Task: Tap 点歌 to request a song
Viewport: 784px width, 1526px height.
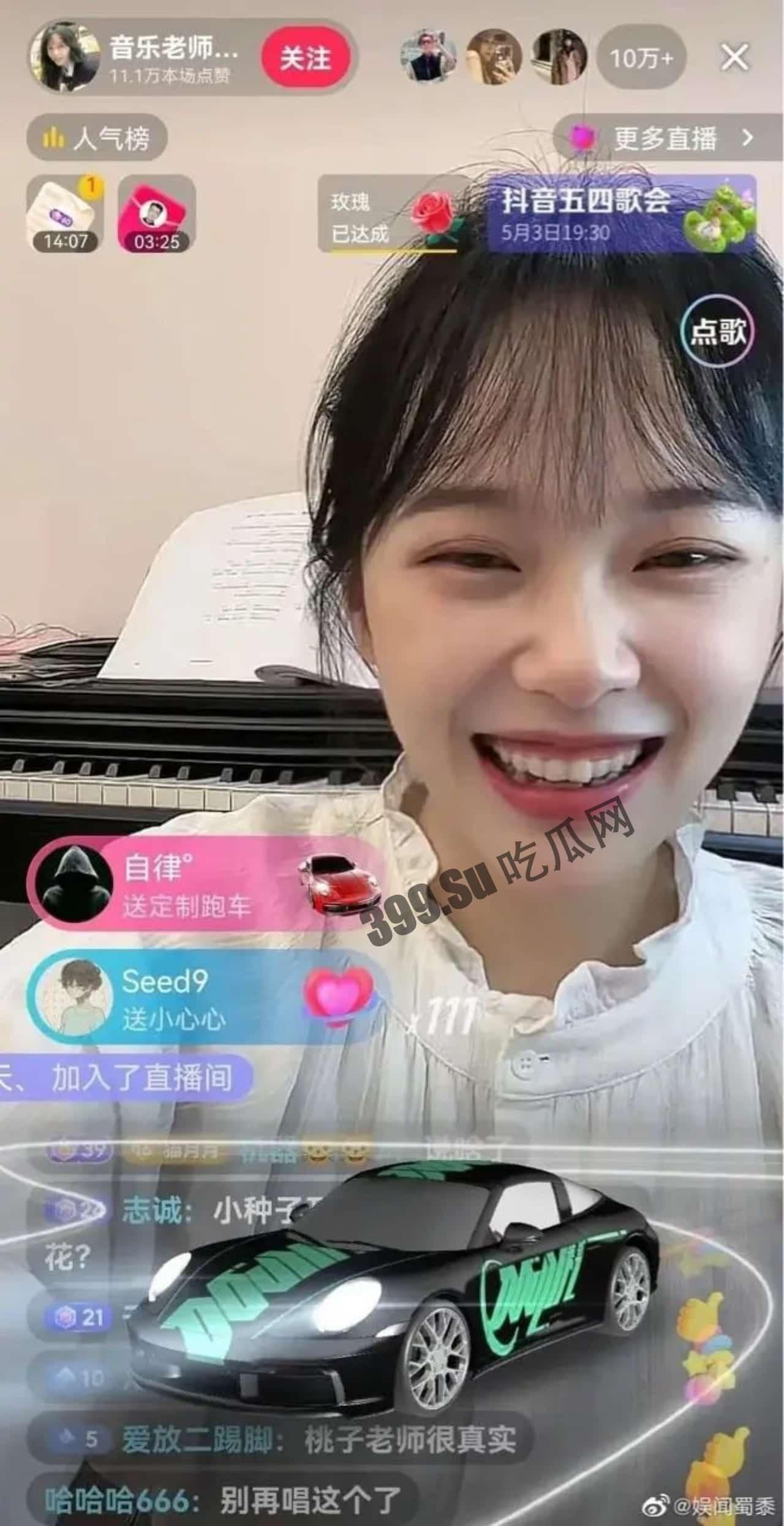Action: coord(717,332)
